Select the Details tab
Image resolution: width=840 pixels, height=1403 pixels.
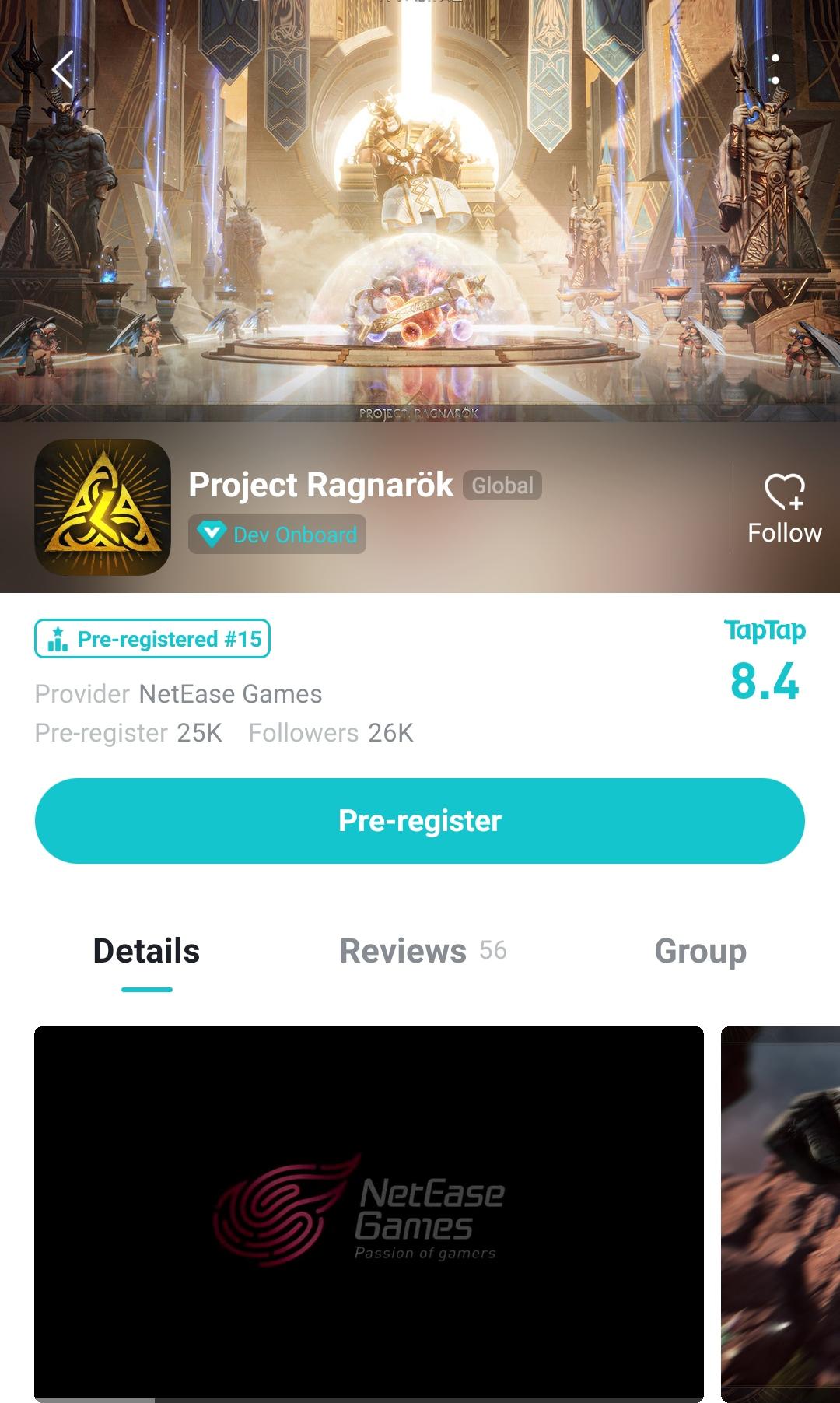pos(146,951)
